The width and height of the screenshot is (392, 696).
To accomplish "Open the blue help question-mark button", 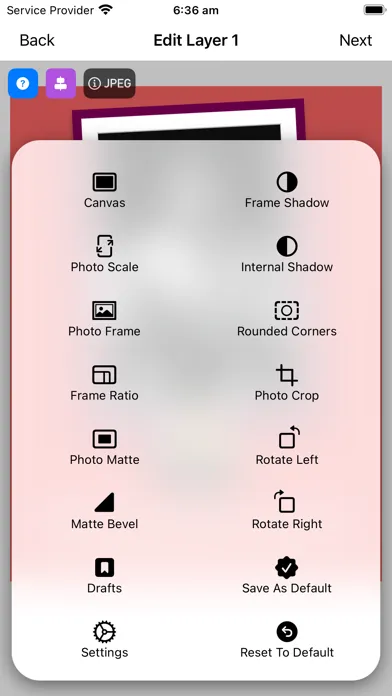I will coord(23,83).
